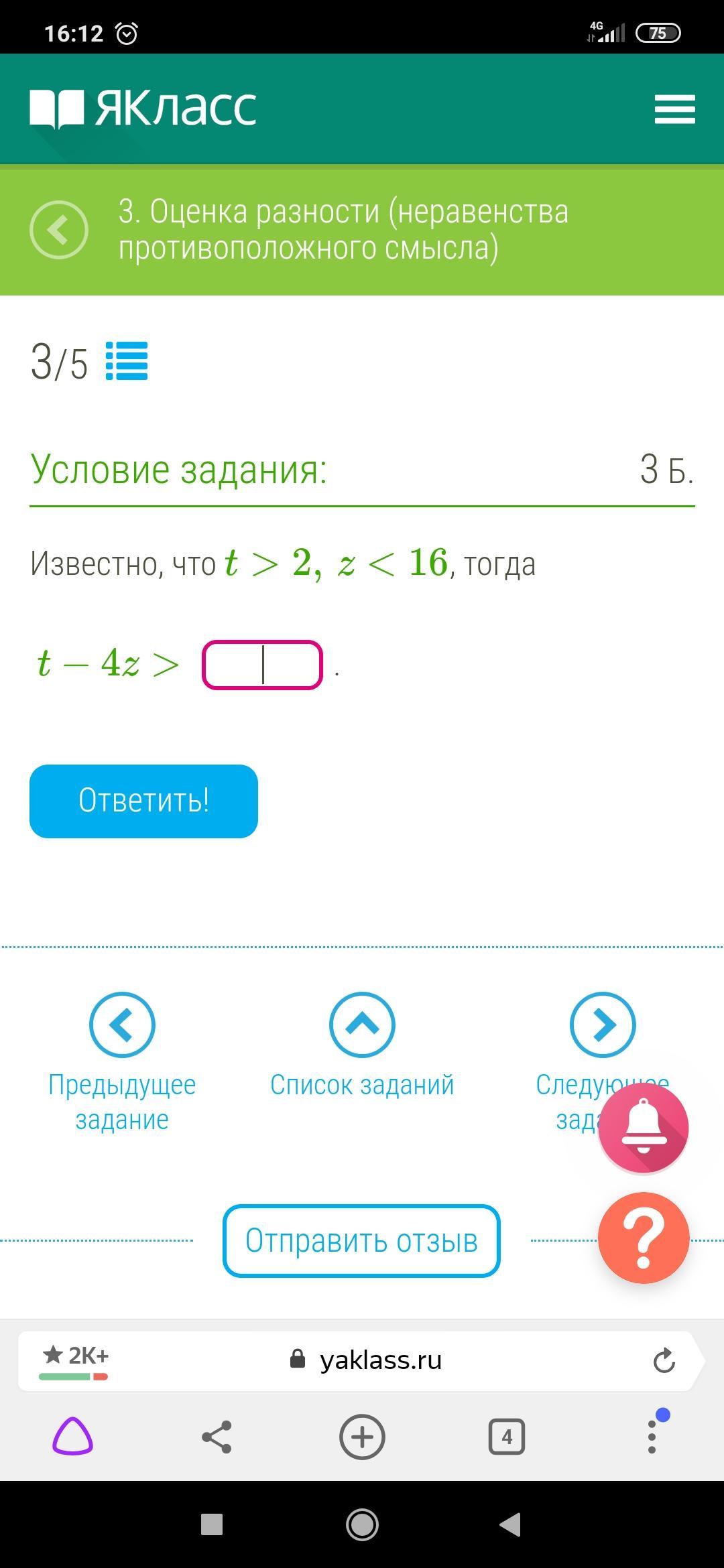724x1568 pixels.
Task: View the 4 open tabs
Action: (x=507, y=1437)
